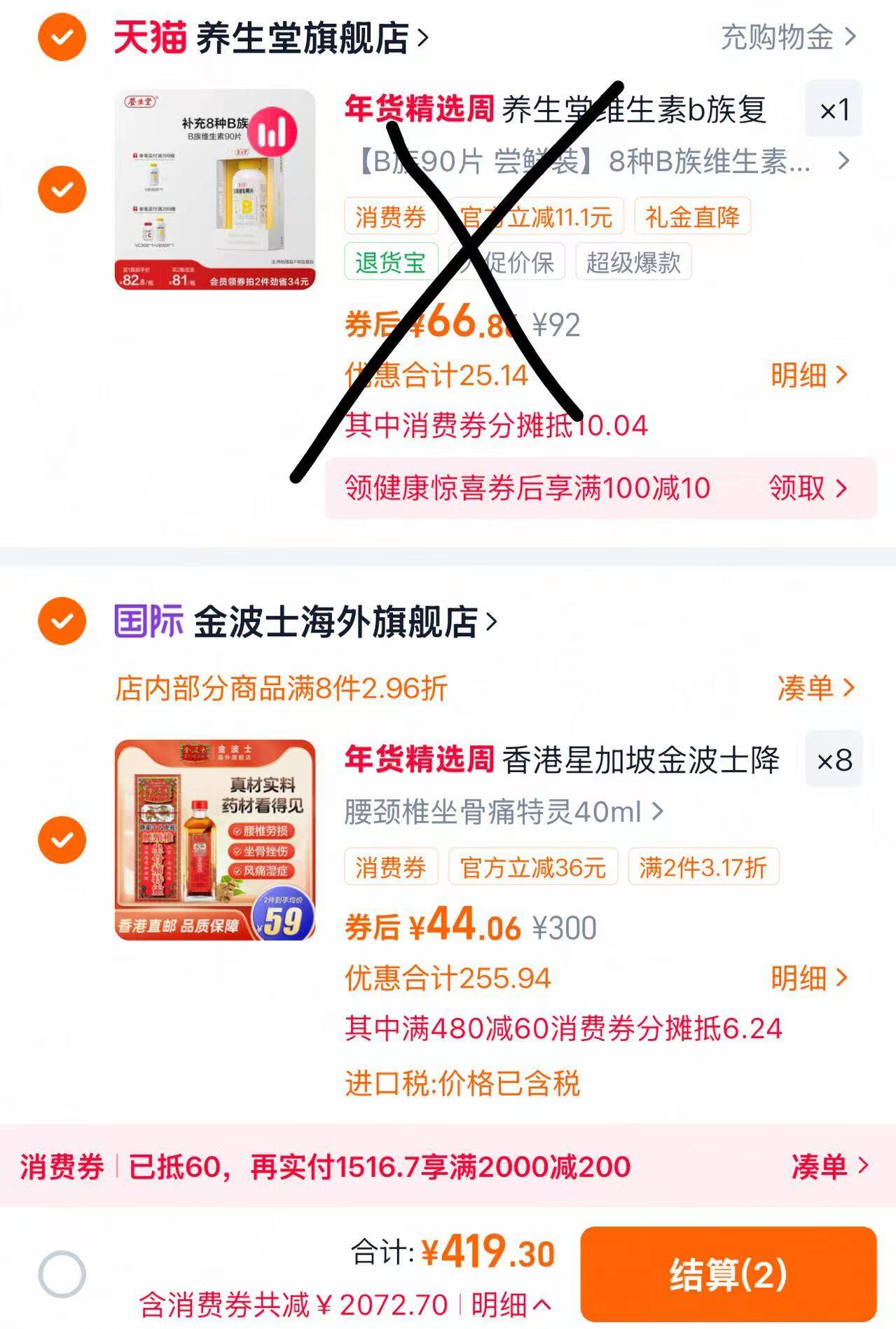View 明细 for 优惠合计255.94
Image resolution: width=896 pixels, height=1329 pixels.
pos(809,978)
